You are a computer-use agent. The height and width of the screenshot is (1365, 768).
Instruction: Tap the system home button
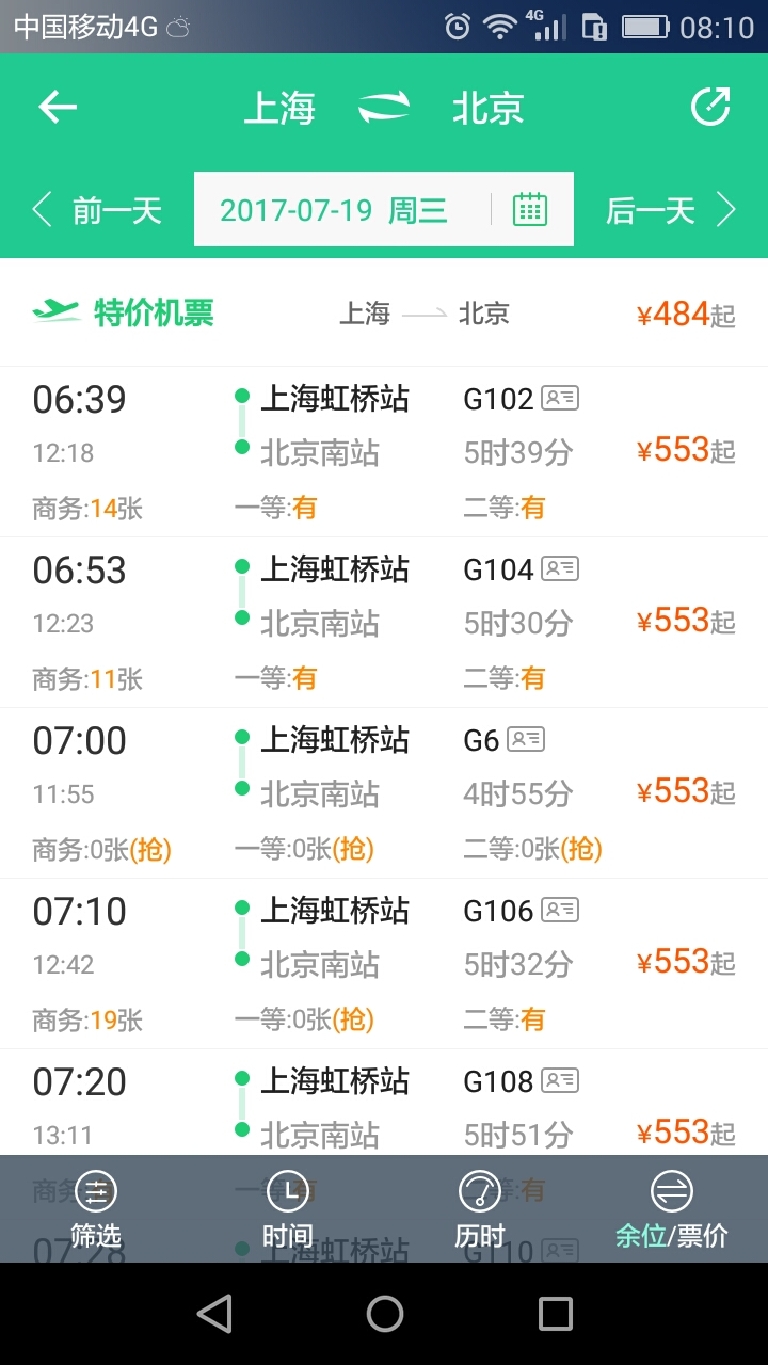(x=384, y=1314)
